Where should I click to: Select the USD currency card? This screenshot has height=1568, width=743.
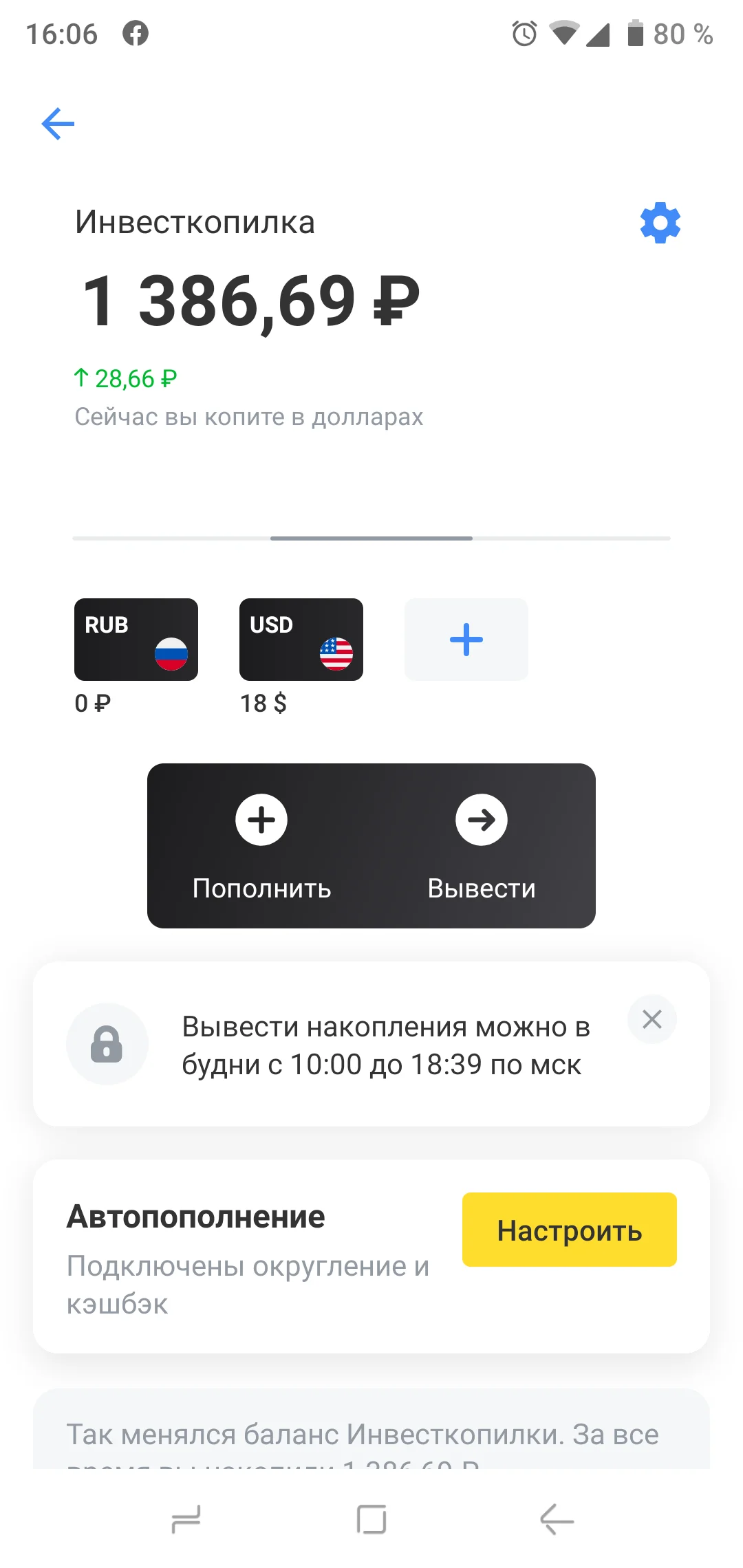301,640
